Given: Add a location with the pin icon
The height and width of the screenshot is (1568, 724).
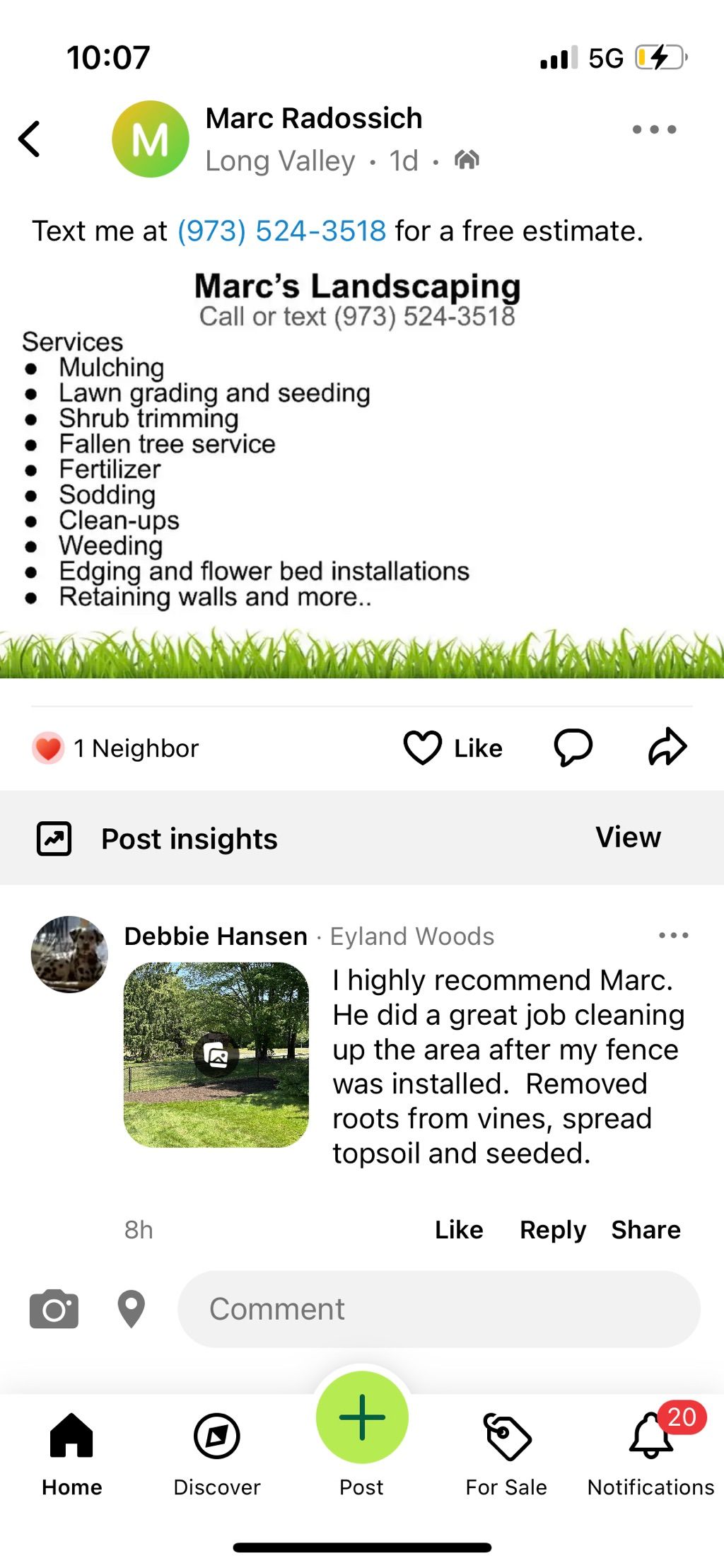Looking at the screenshot, I should pyautogui.click(x=131, y=1309).
